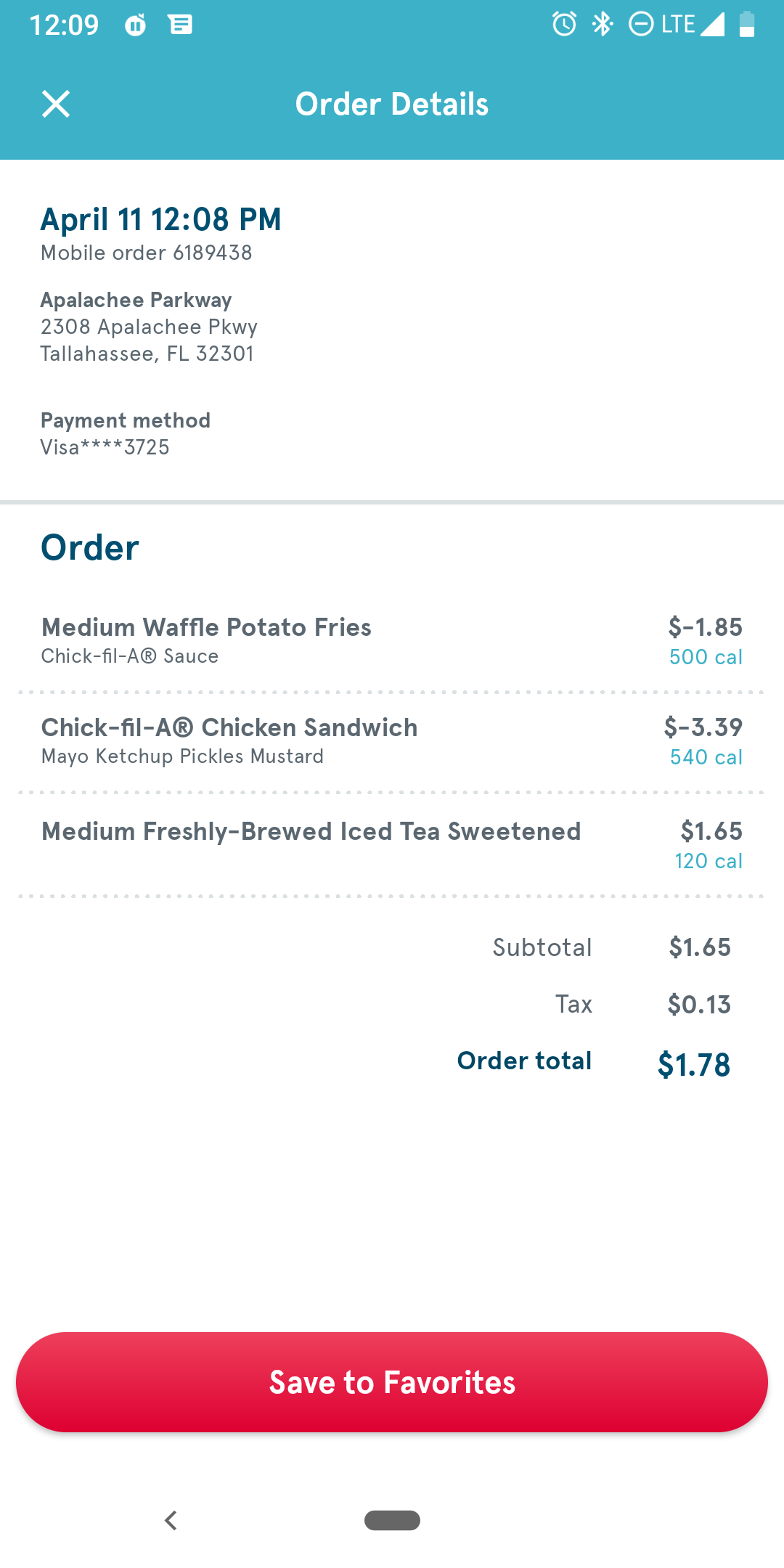Viewport: 784px width, 1568px height.
Task: Go back using system navigation arrow
Action: pos(171,1520)
